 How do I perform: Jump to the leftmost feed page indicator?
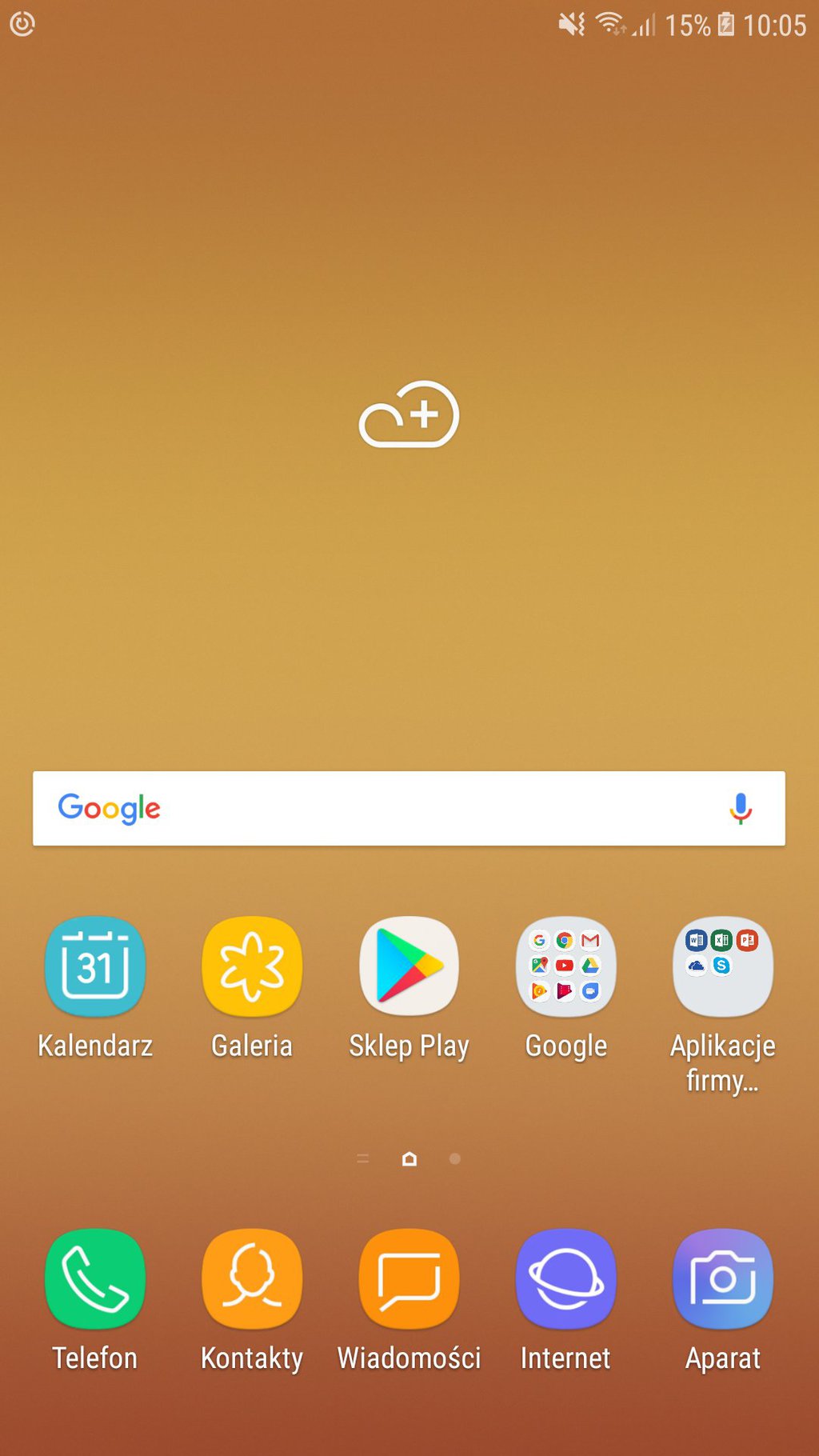362,1158
